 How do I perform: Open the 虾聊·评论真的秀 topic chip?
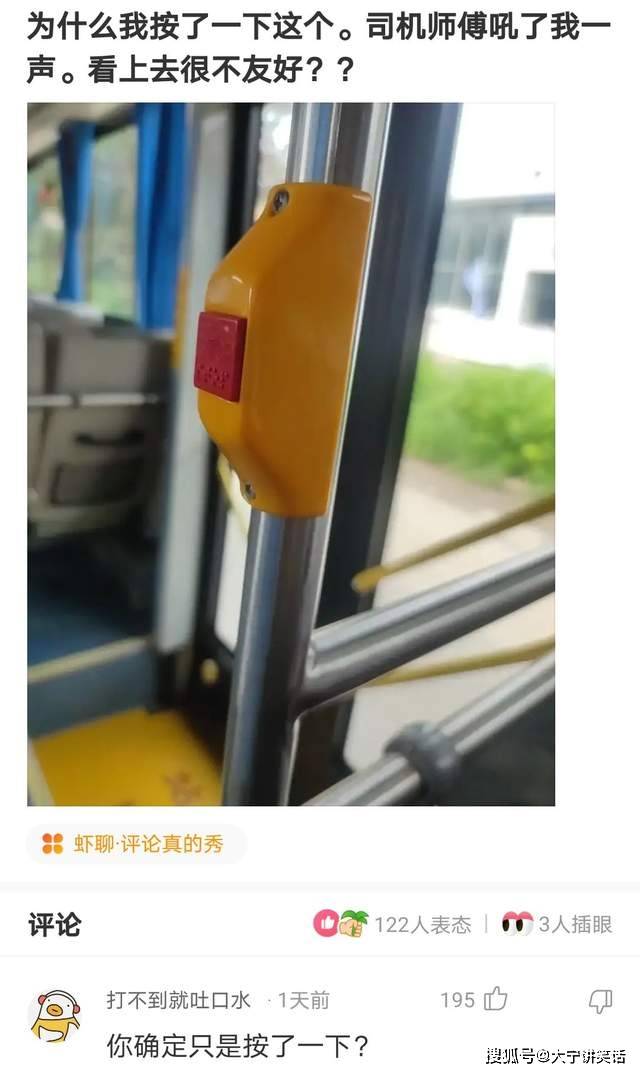click(136, 844)
